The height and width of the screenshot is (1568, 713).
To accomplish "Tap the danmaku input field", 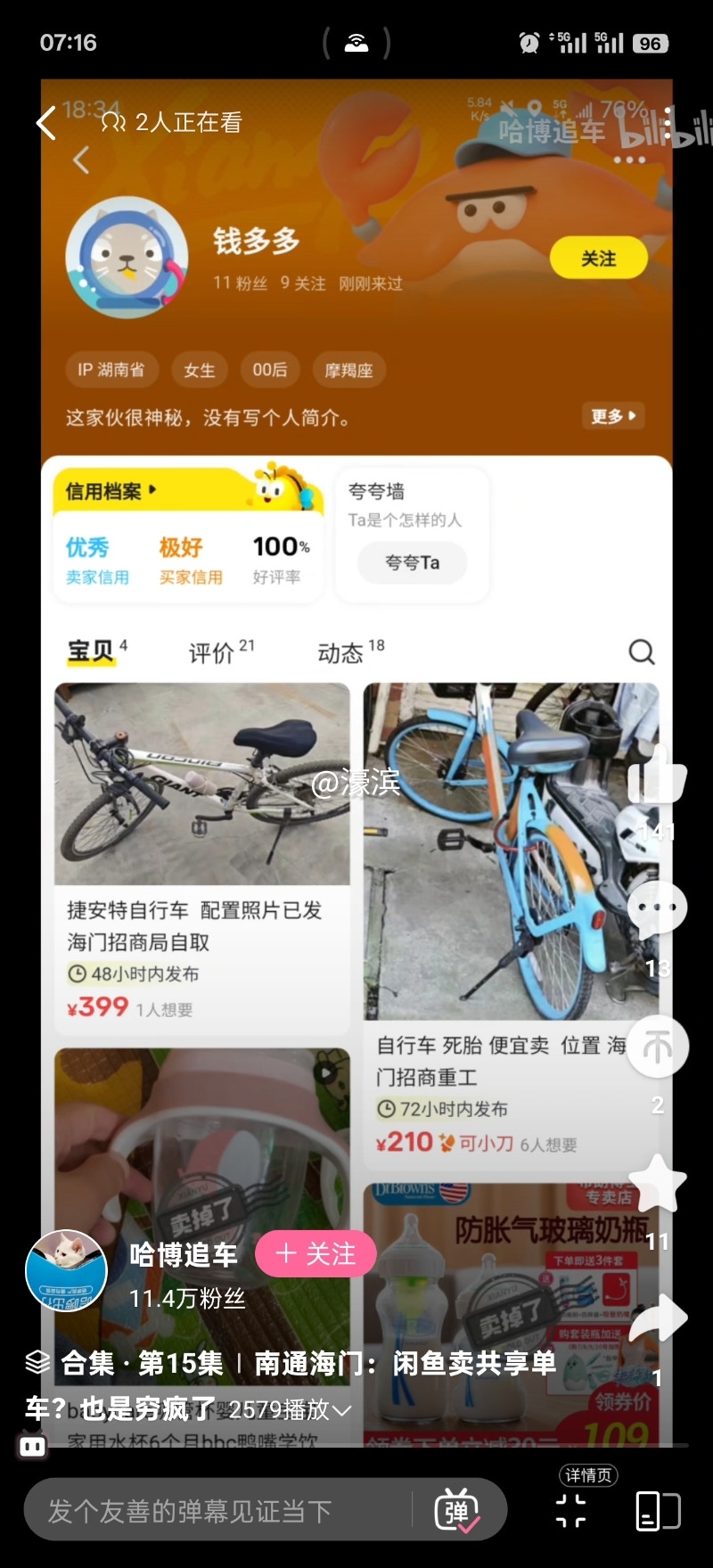I will [x=223, y=1511].
